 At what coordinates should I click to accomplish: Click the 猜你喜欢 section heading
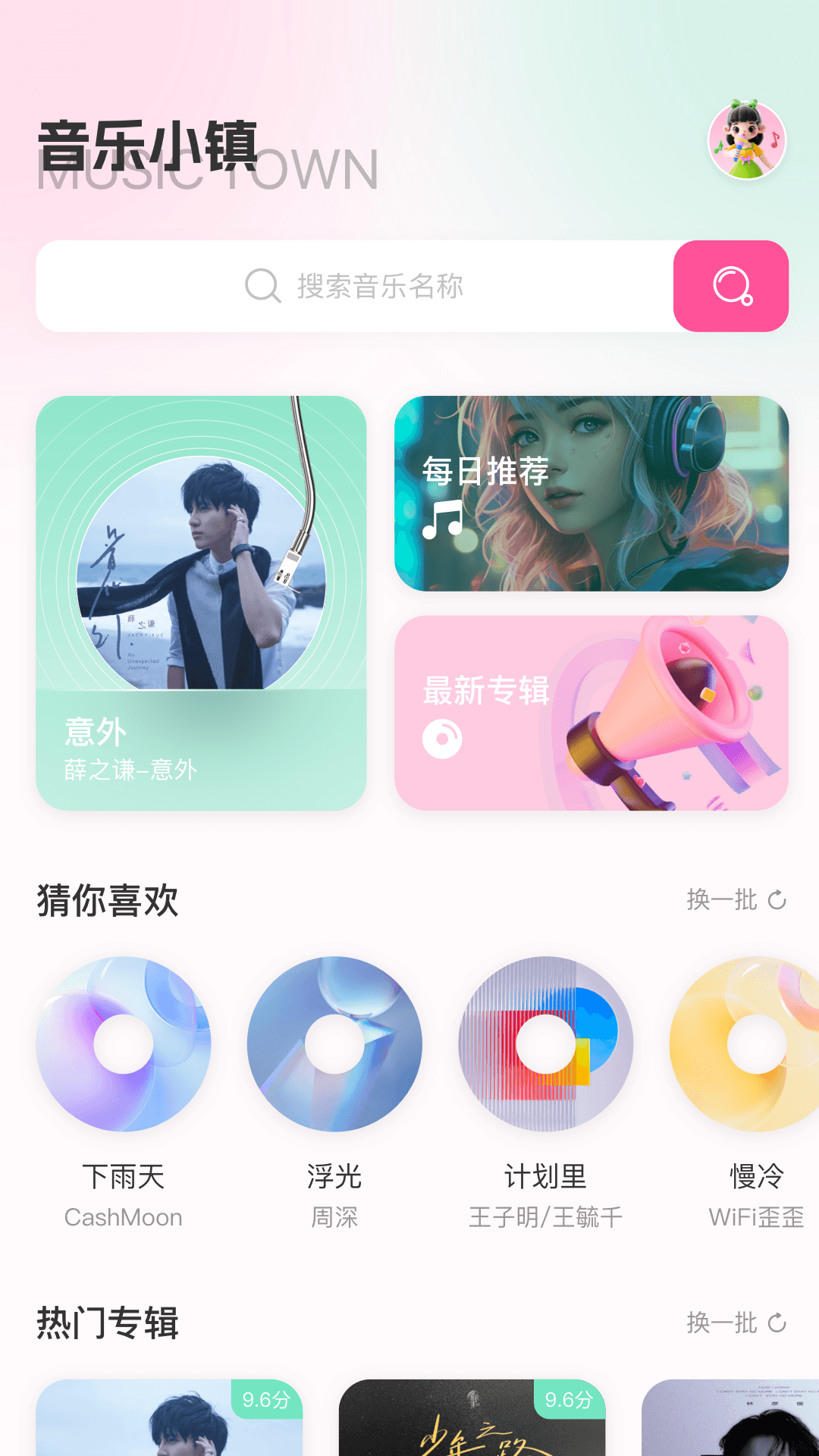click(x=108, y=902)
